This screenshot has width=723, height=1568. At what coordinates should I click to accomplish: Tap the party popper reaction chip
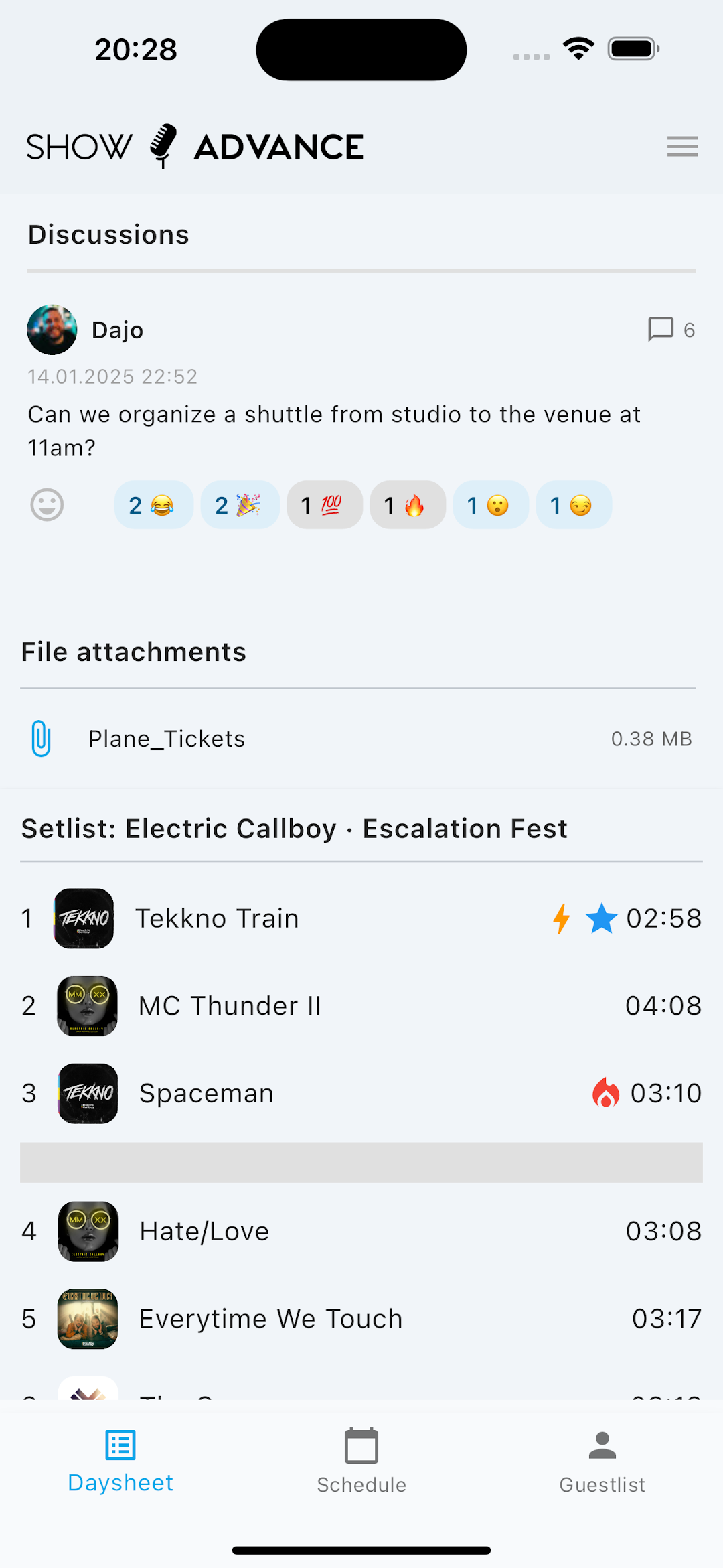click(x=240, y=505)
